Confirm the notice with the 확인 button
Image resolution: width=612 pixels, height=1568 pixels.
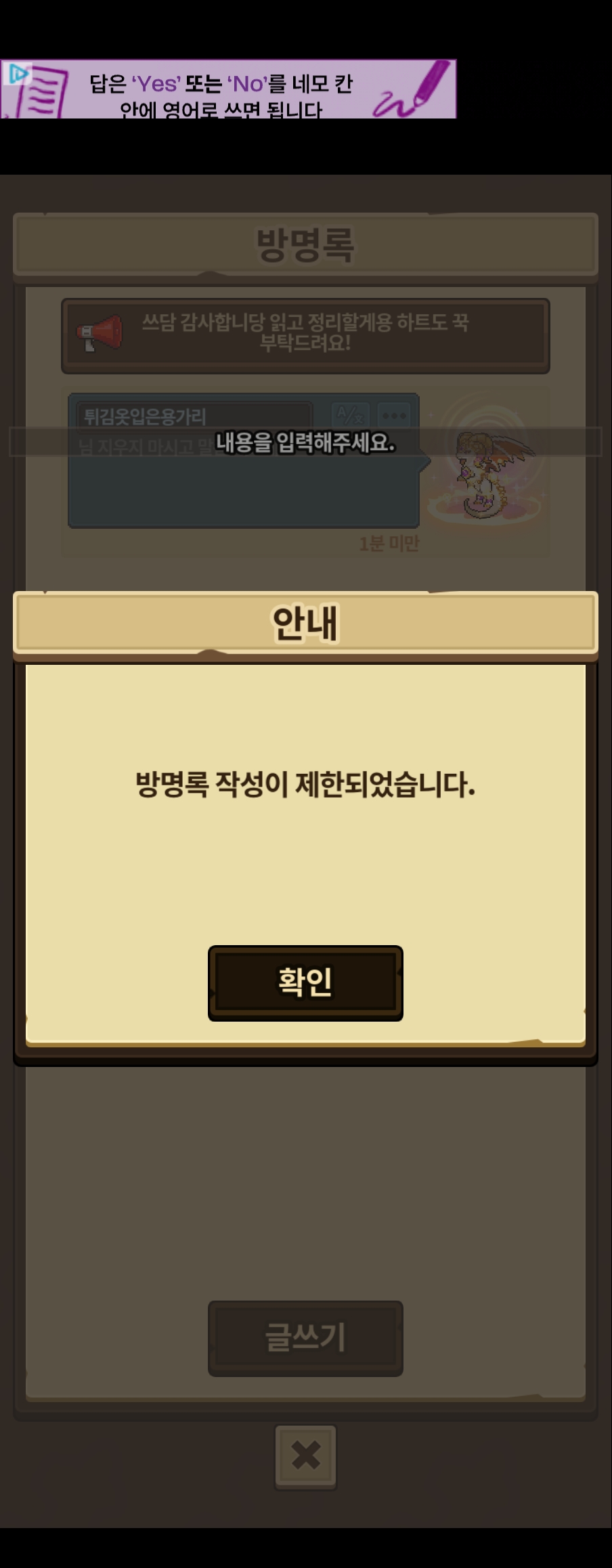pyautogui.click(x=305, y=982)
